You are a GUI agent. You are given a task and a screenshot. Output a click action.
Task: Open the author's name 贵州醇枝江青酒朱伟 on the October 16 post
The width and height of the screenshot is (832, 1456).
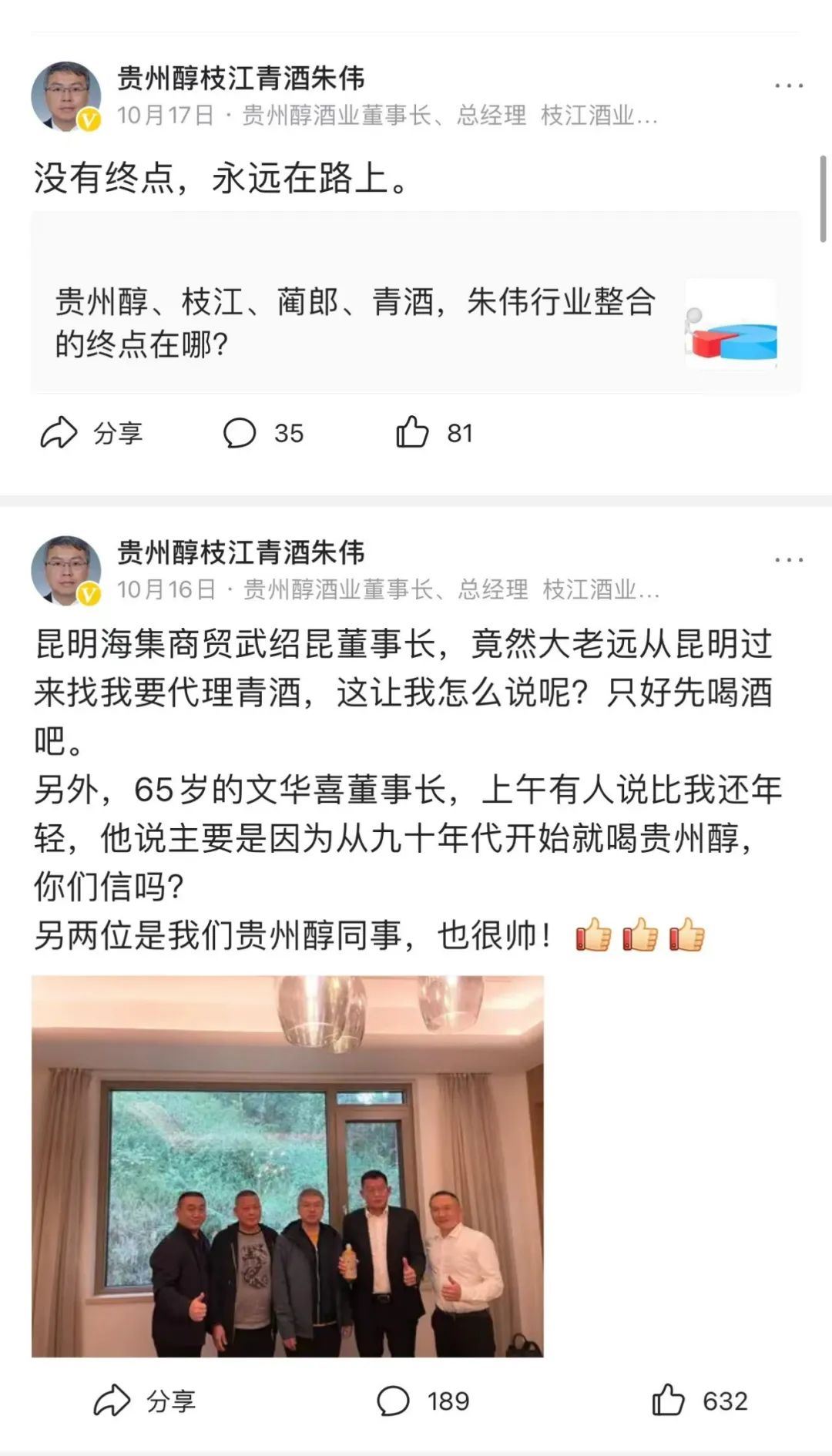pos(241,552)
